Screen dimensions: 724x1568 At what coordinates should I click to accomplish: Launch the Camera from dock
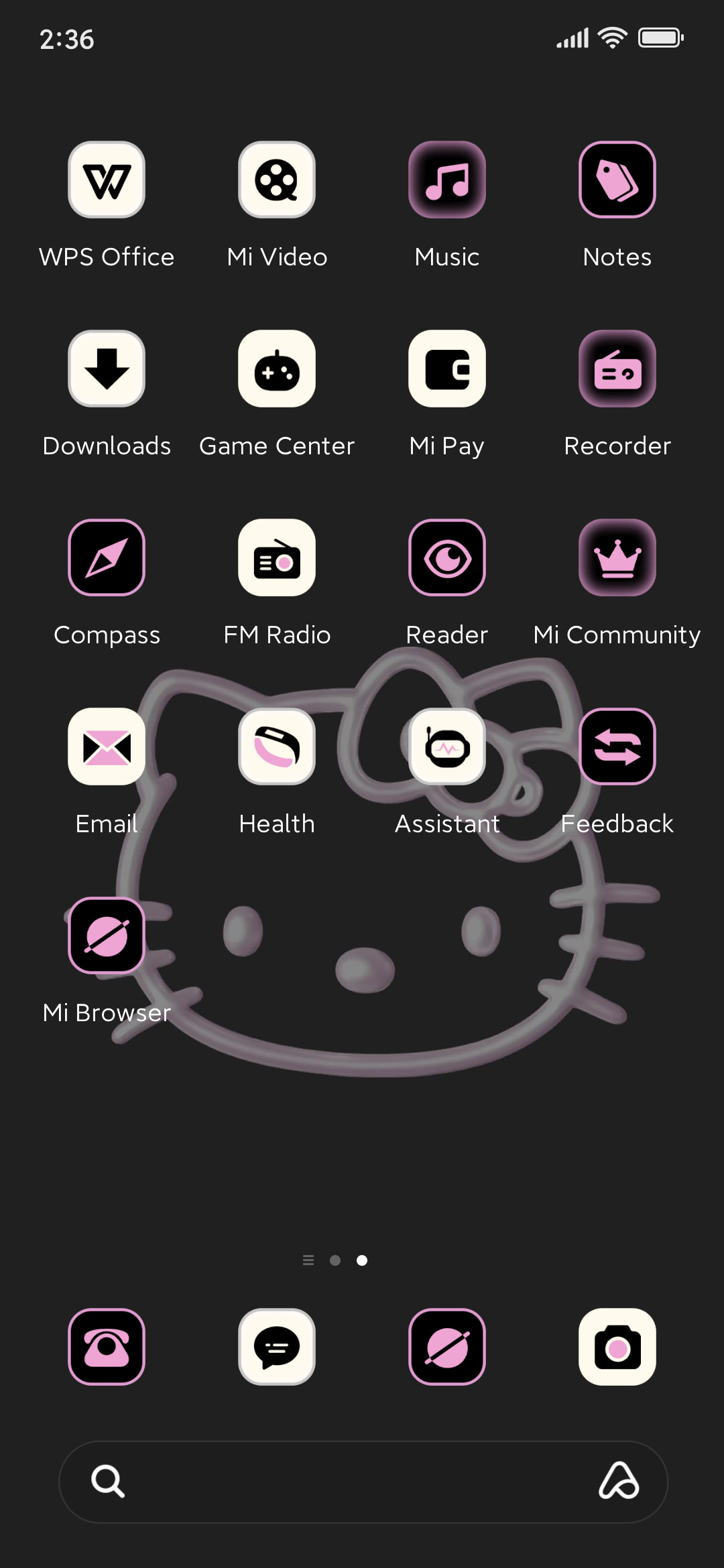tap(617, 1347)
